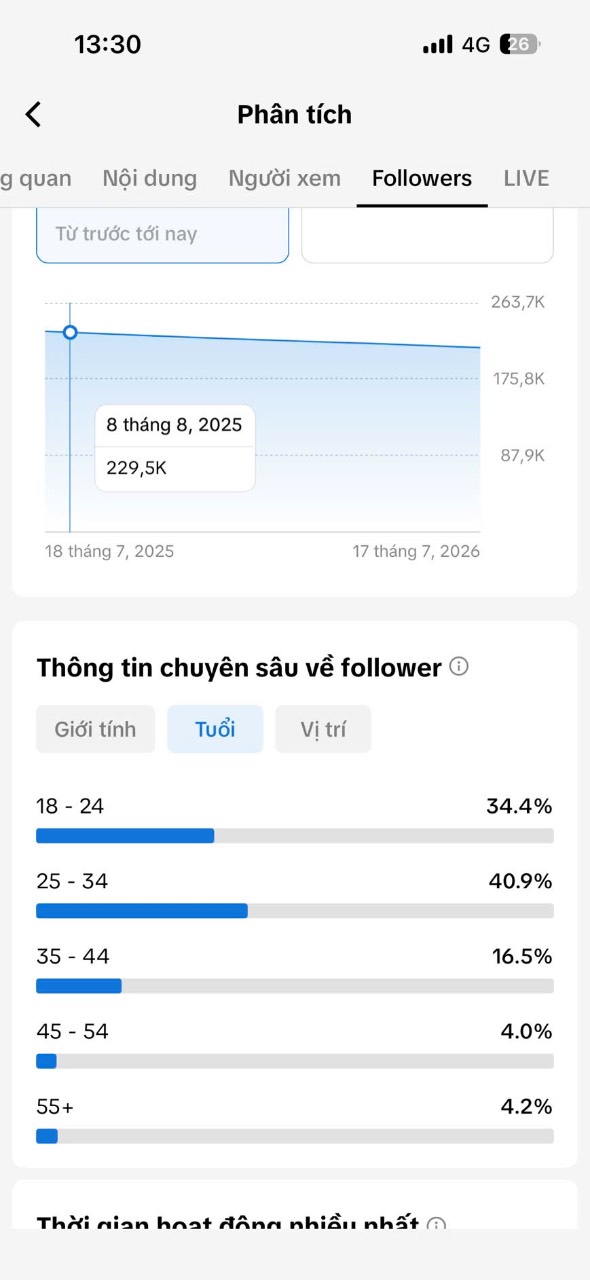The width and height of the screenshot is (590, 1280).
Task: Show follower insights by Giới tính
Action: pyautogui.click(x=95, y=729)
